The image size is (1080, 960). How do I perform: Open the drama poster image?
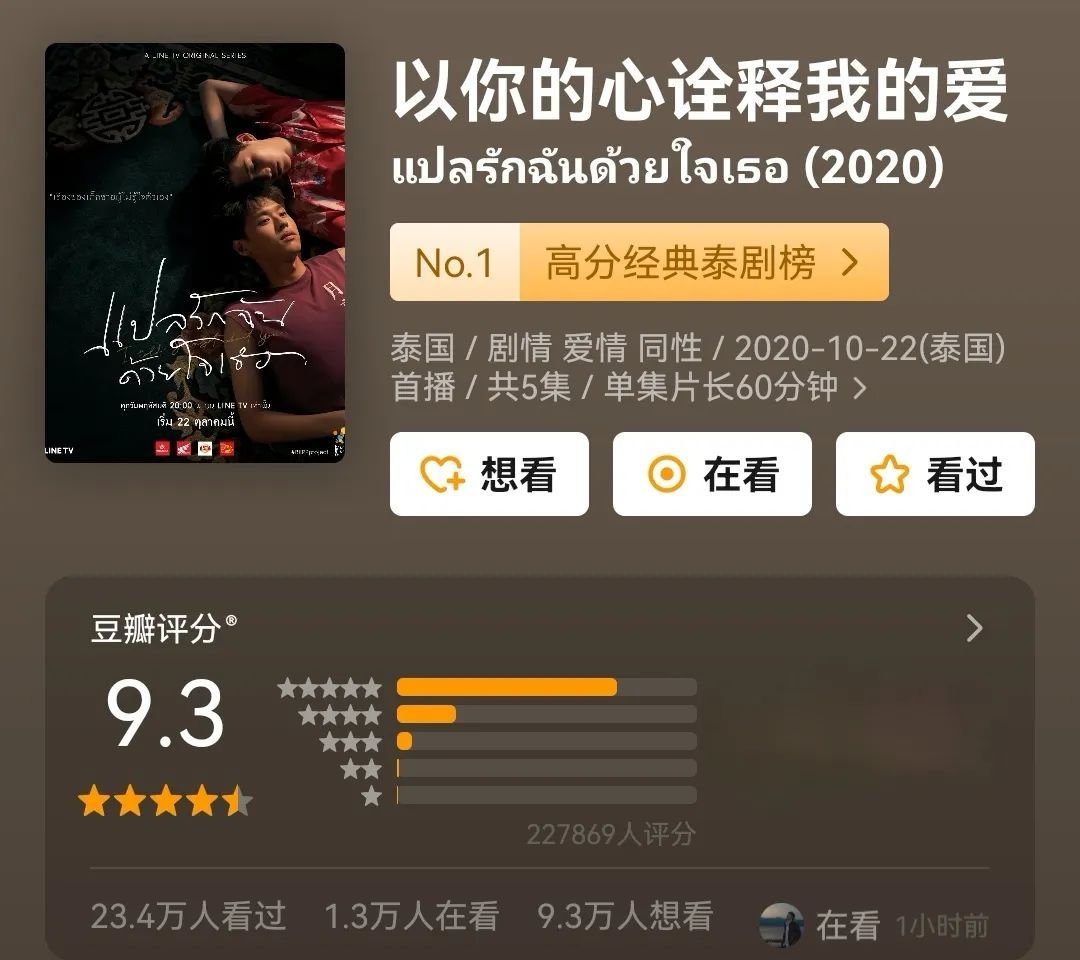[195, 252]
